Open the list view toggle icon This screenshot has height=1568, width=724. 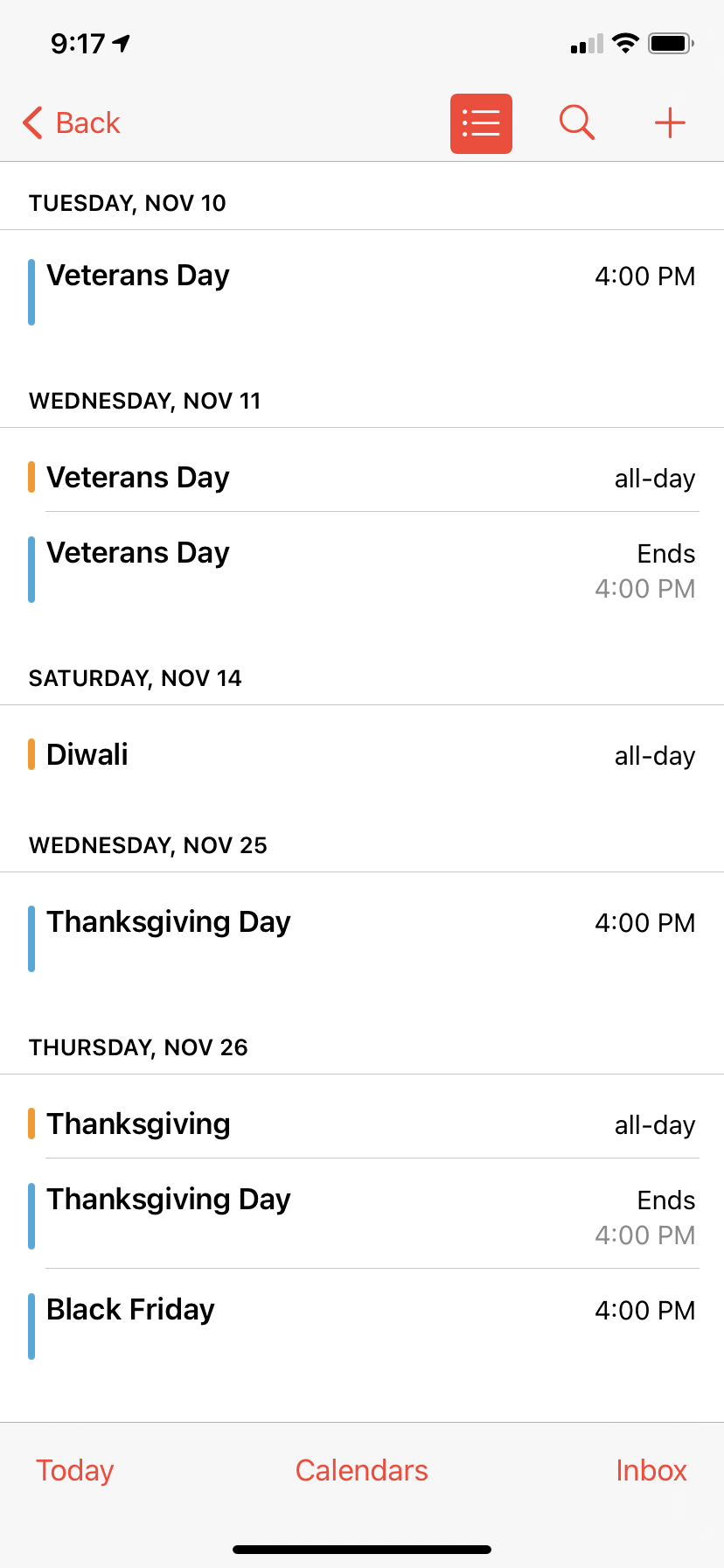480,122
